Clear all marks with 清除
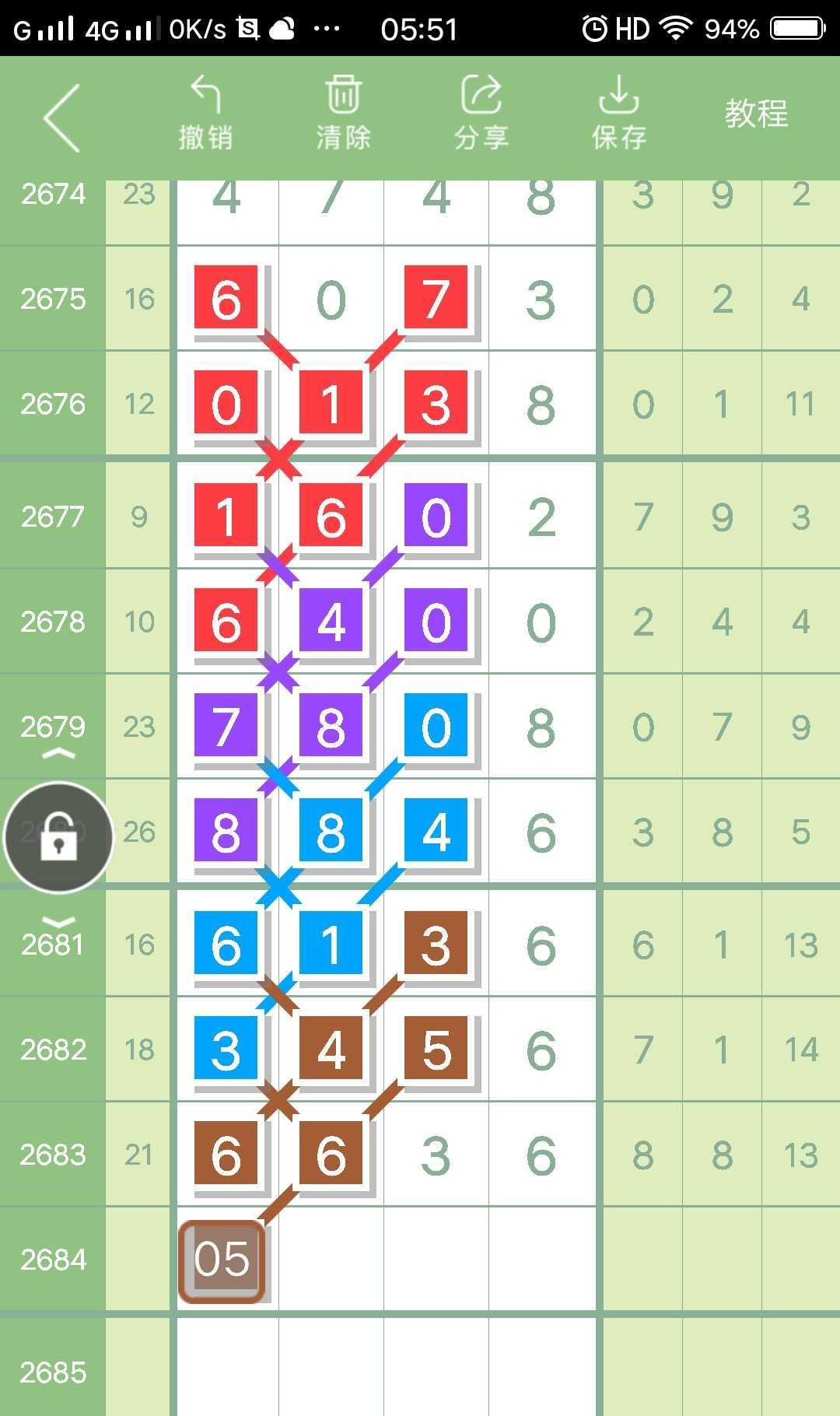 [343, 114]
